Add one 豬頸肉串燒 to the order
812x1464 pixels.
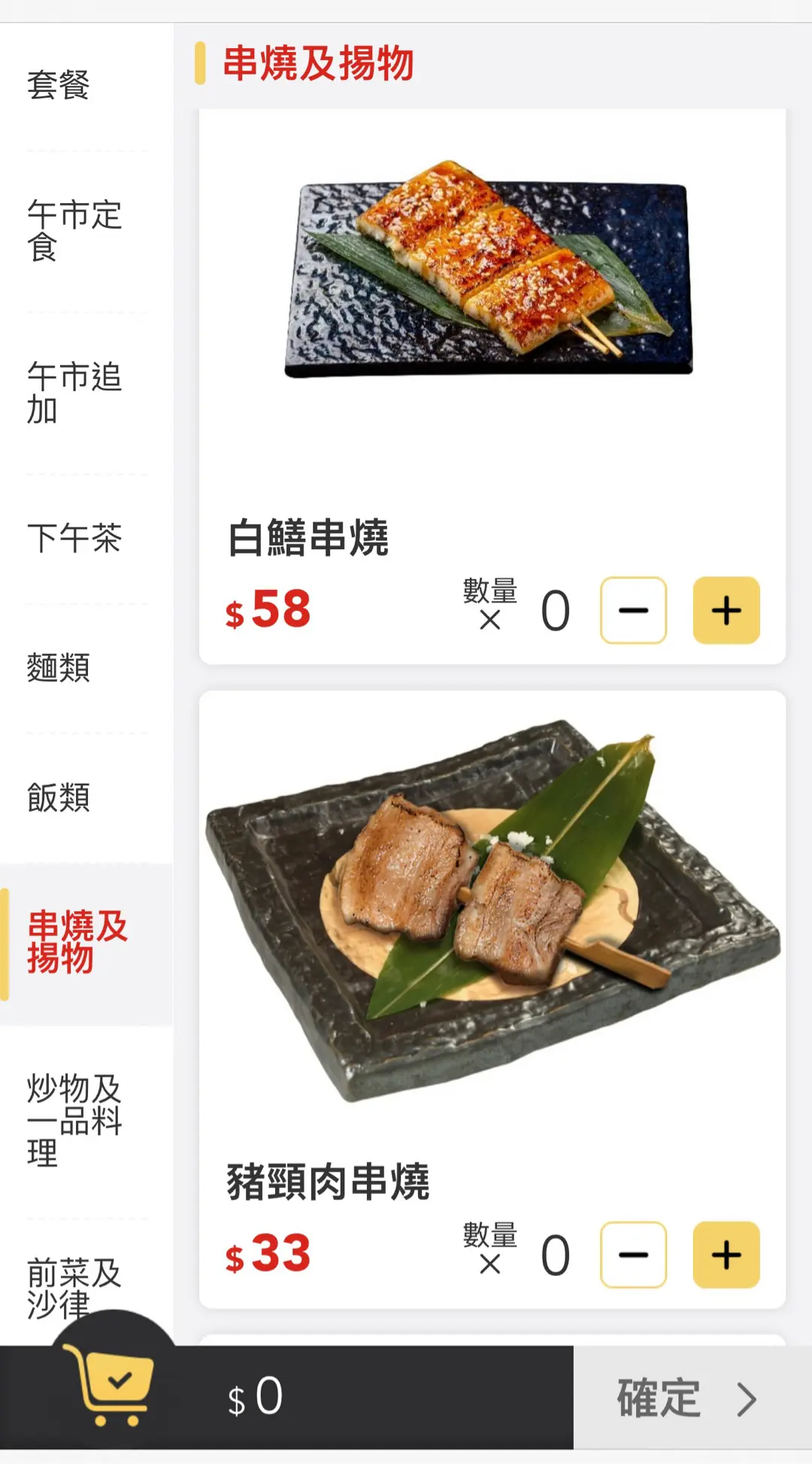726,1255
